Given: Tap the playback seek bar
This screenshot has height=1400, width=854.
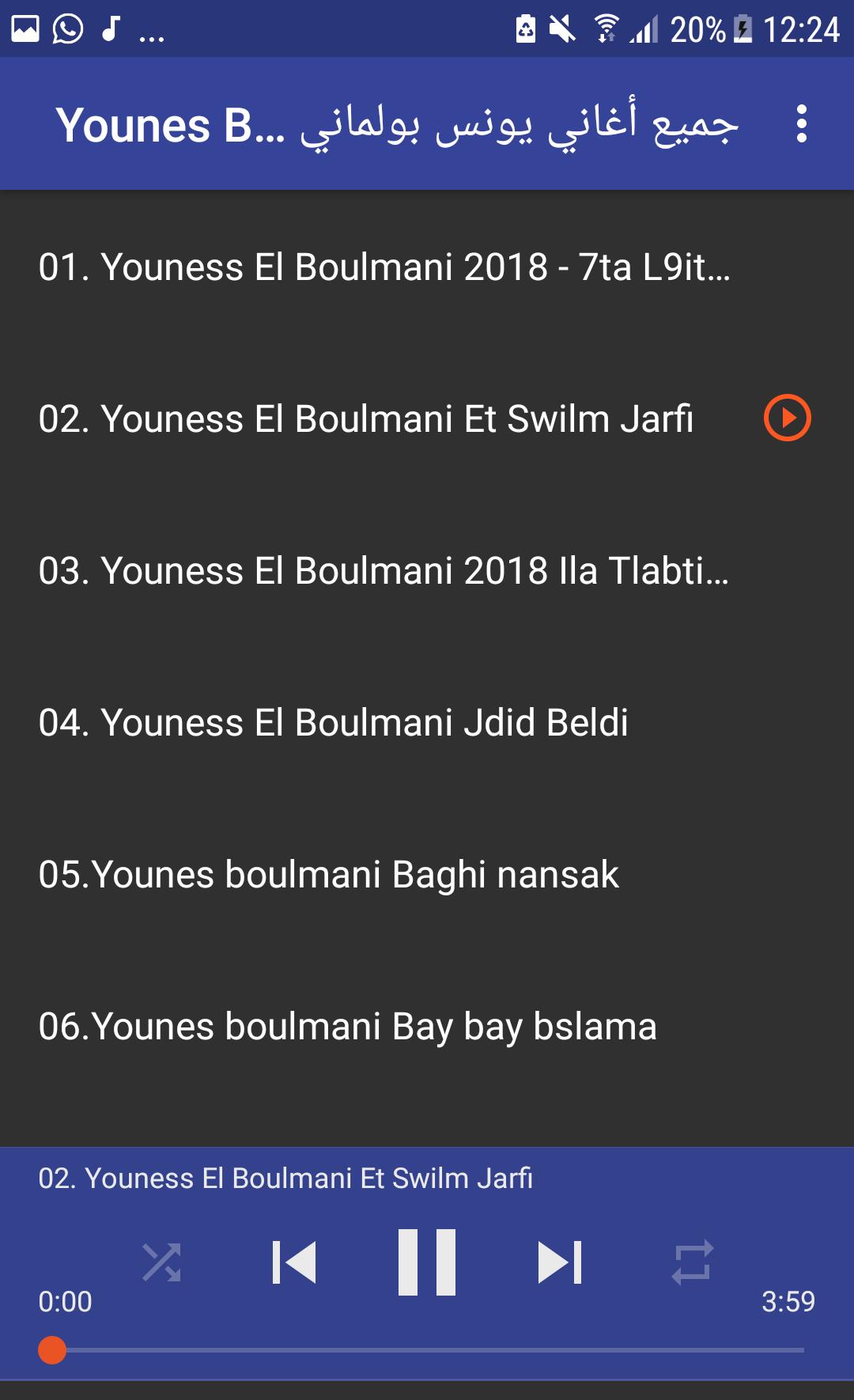Looking at the screenshot, I should point(427,1350).
